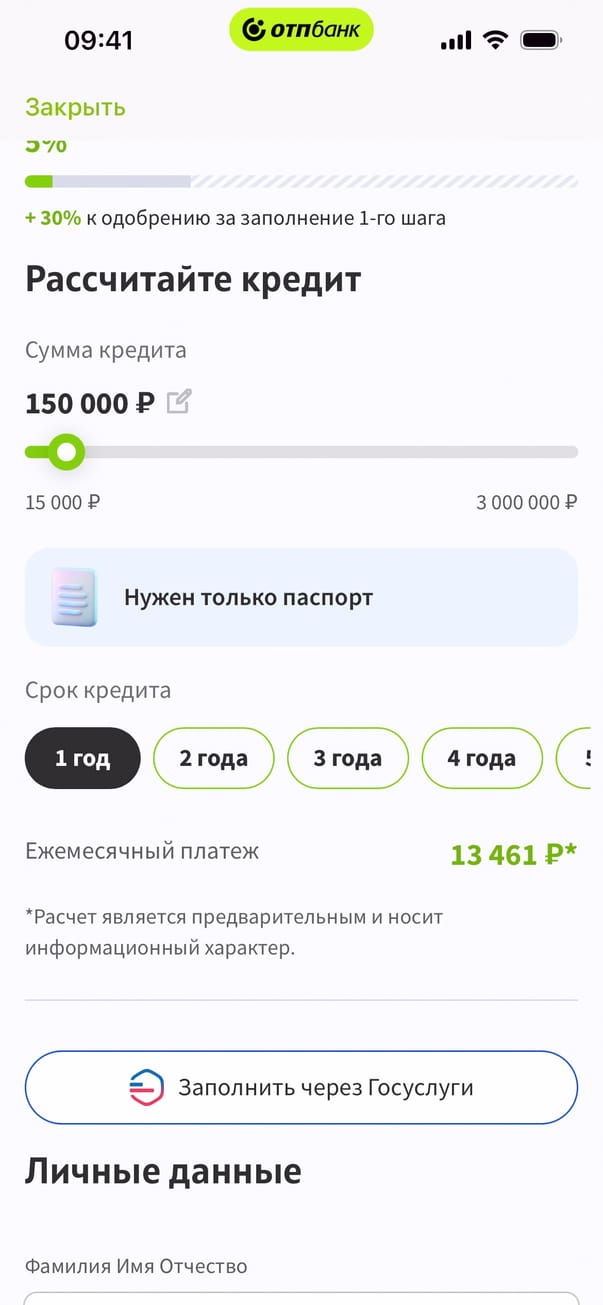Tap the loan amount slider handle

[66, 452]
